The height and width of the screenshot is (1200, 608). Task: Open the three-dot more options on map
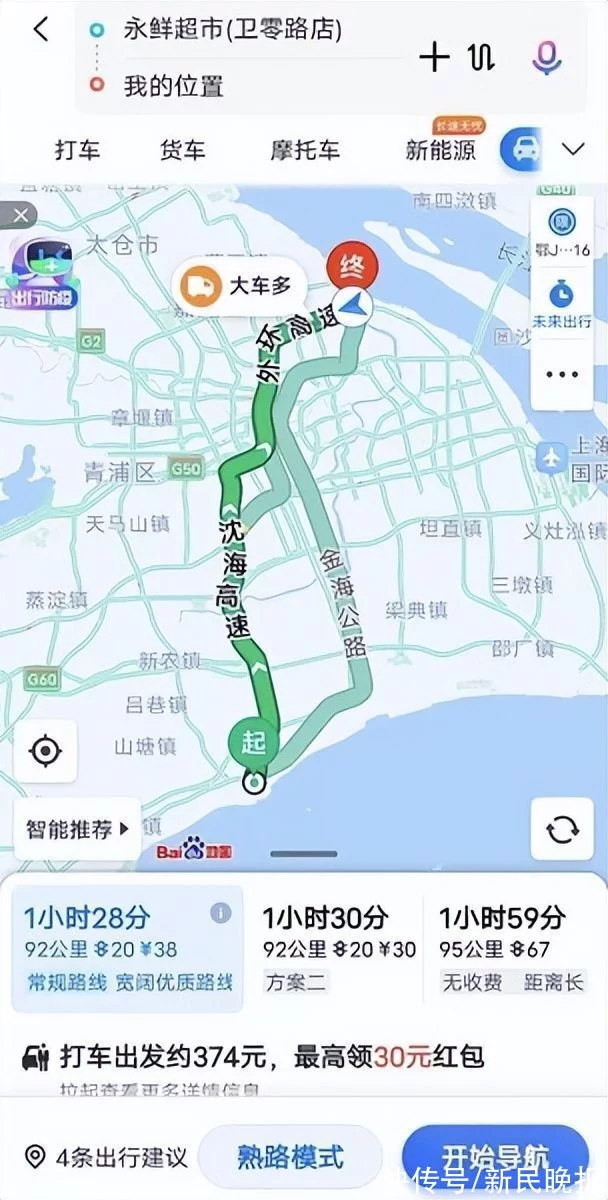pyautogui.click(x=562, y=374)
